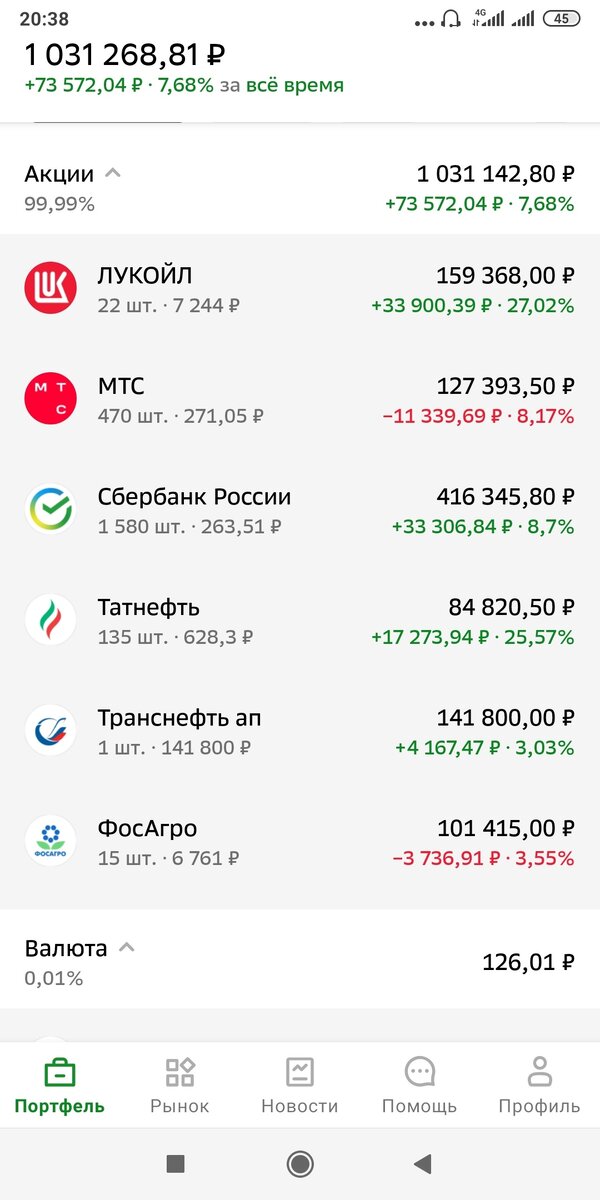Image resolution: width=600 pixels, height=1200 pixels.
Task: Tap the system home button
Action: 299,1164
